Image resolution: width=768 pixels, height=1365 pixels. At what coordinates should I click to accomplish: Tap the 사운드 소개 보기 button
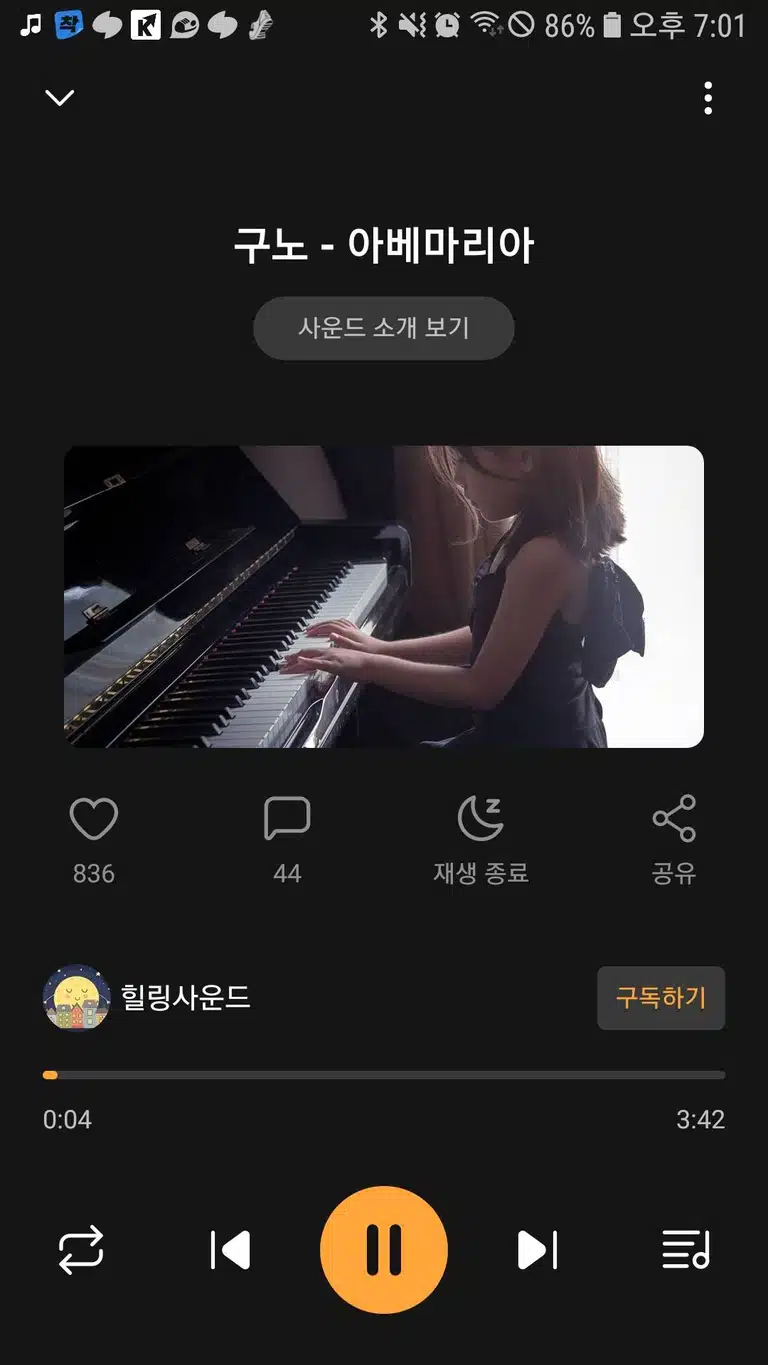click(383, 328)
